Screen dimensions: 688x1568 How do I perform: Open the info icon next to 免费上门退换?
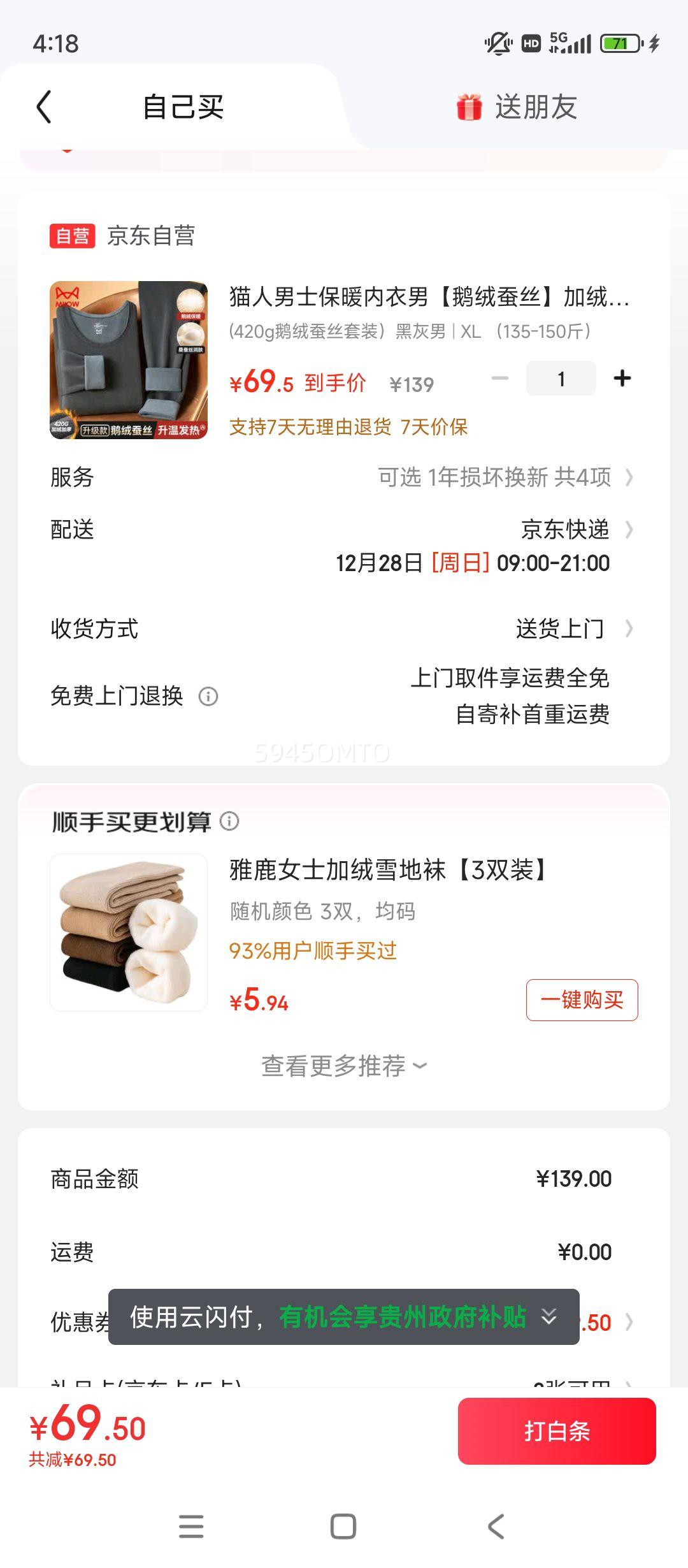(x=210, y=697)
